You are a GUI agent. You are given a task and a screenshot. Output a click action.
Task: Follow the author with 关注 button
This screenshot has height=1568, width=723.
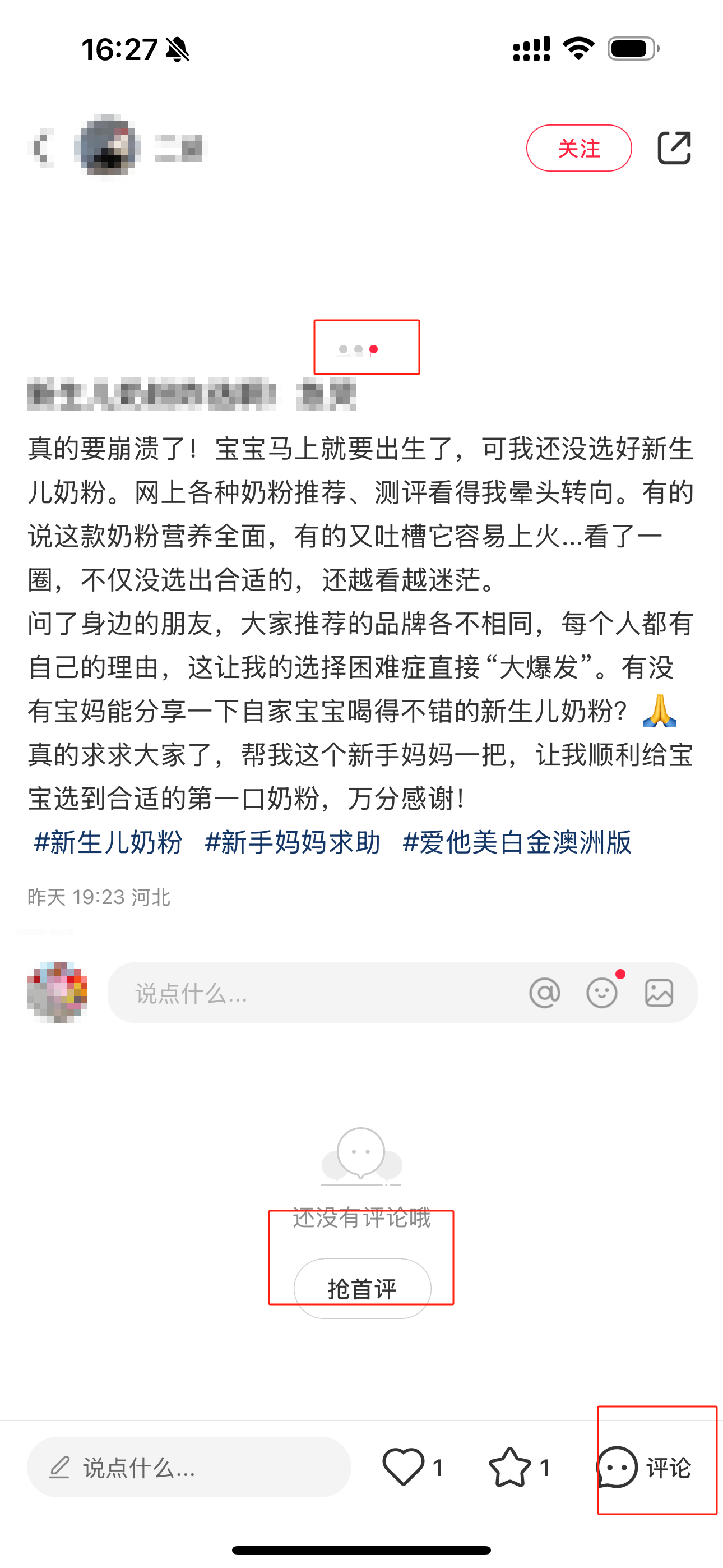[579, 148]
